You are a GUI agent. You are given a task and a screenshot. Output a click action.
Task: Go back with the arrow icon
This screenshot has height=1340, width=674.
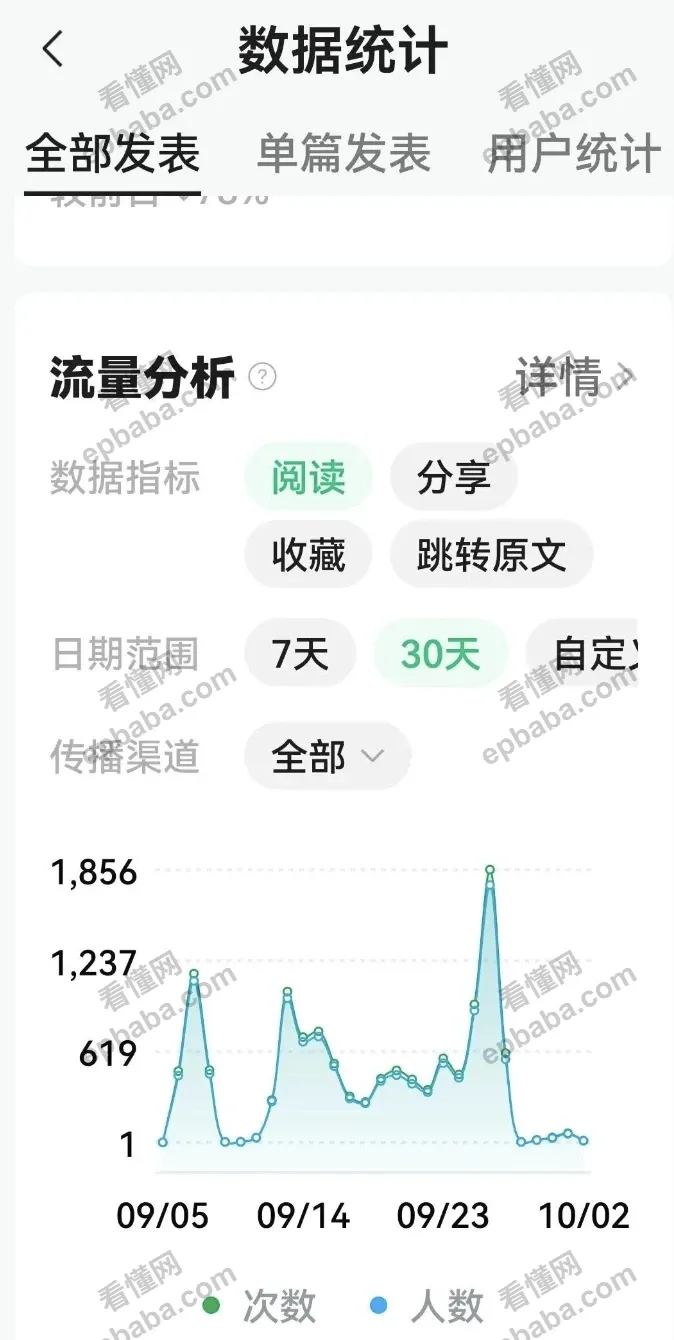point(53,49)
